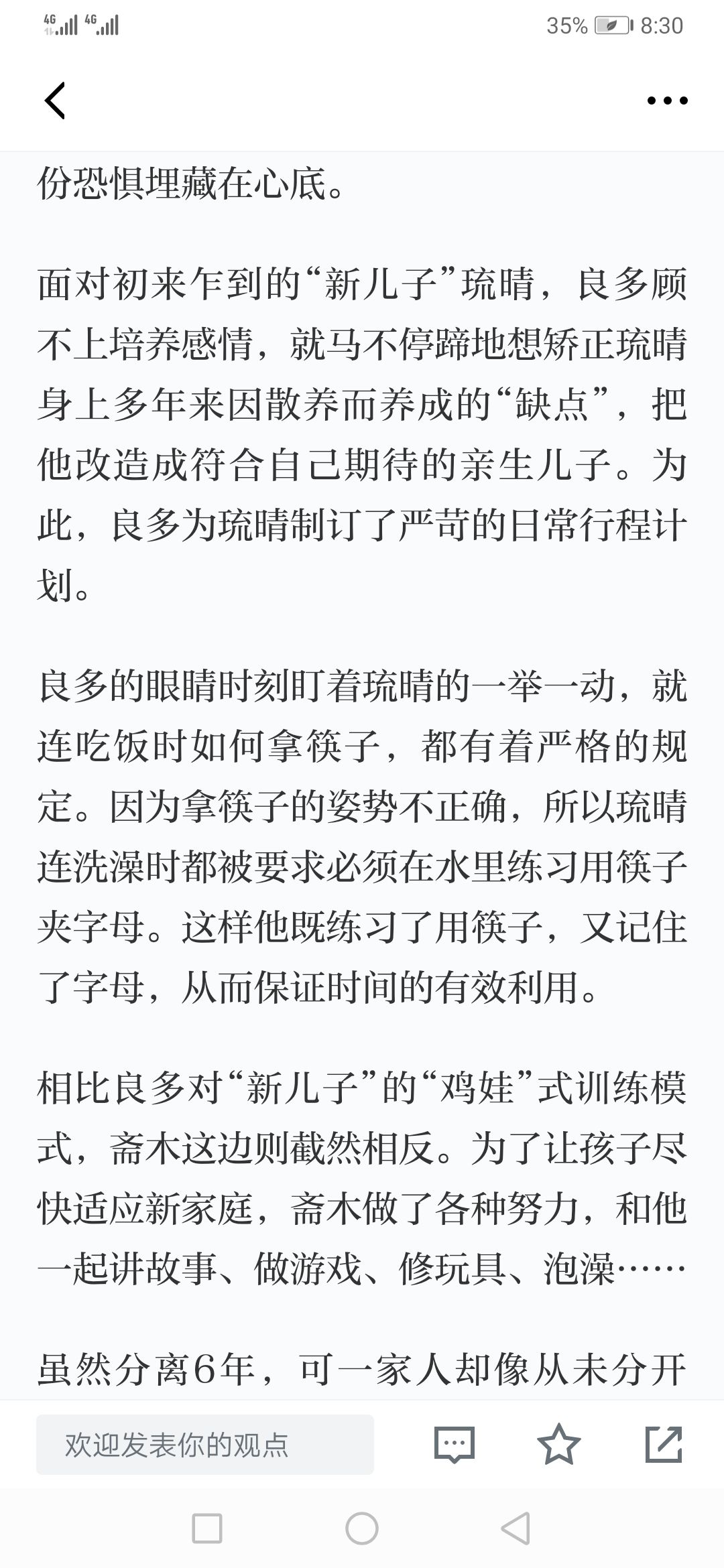724x1568 pixels.
Task: Go back using the top-left arrow
Action: point(55,101)
